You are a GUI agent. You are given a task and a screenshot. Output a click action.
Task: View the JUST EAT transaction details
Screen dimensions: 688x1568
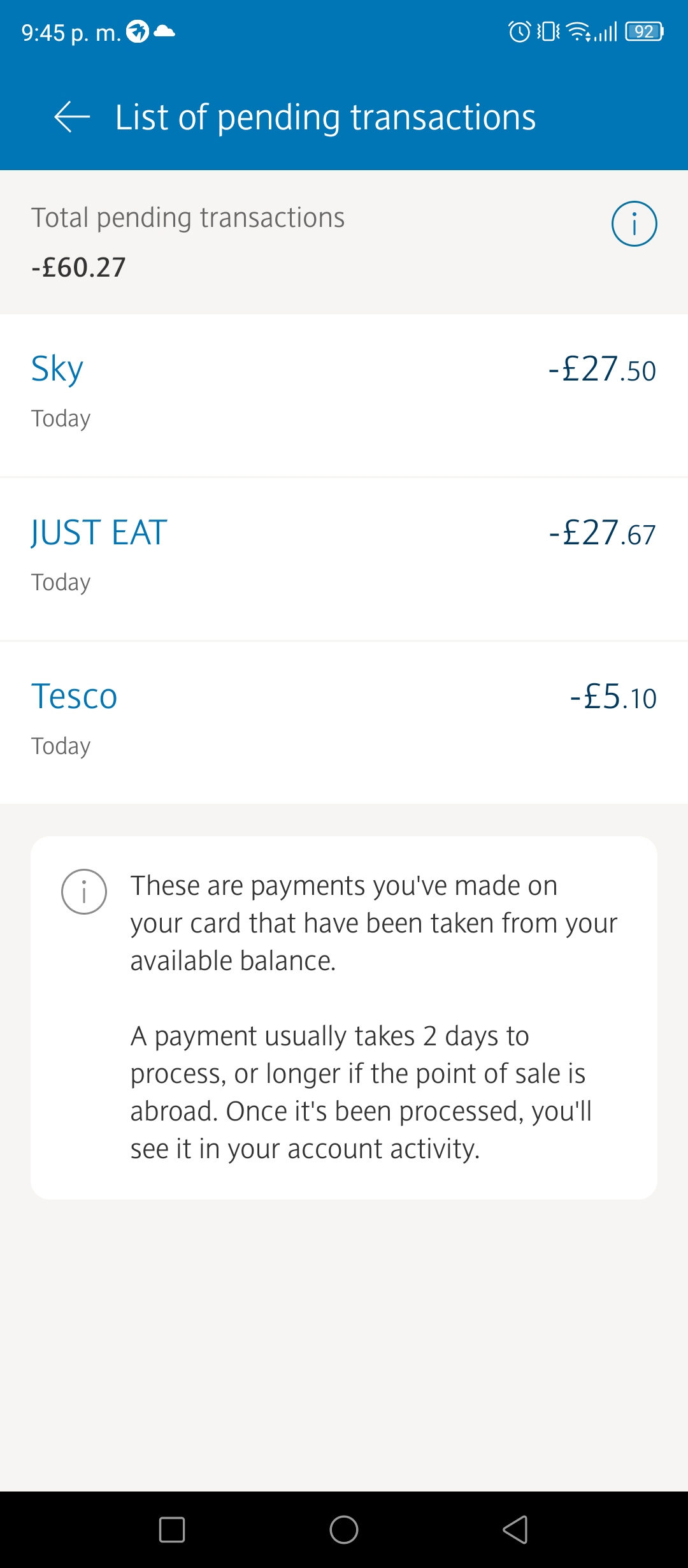pos(344,559)
